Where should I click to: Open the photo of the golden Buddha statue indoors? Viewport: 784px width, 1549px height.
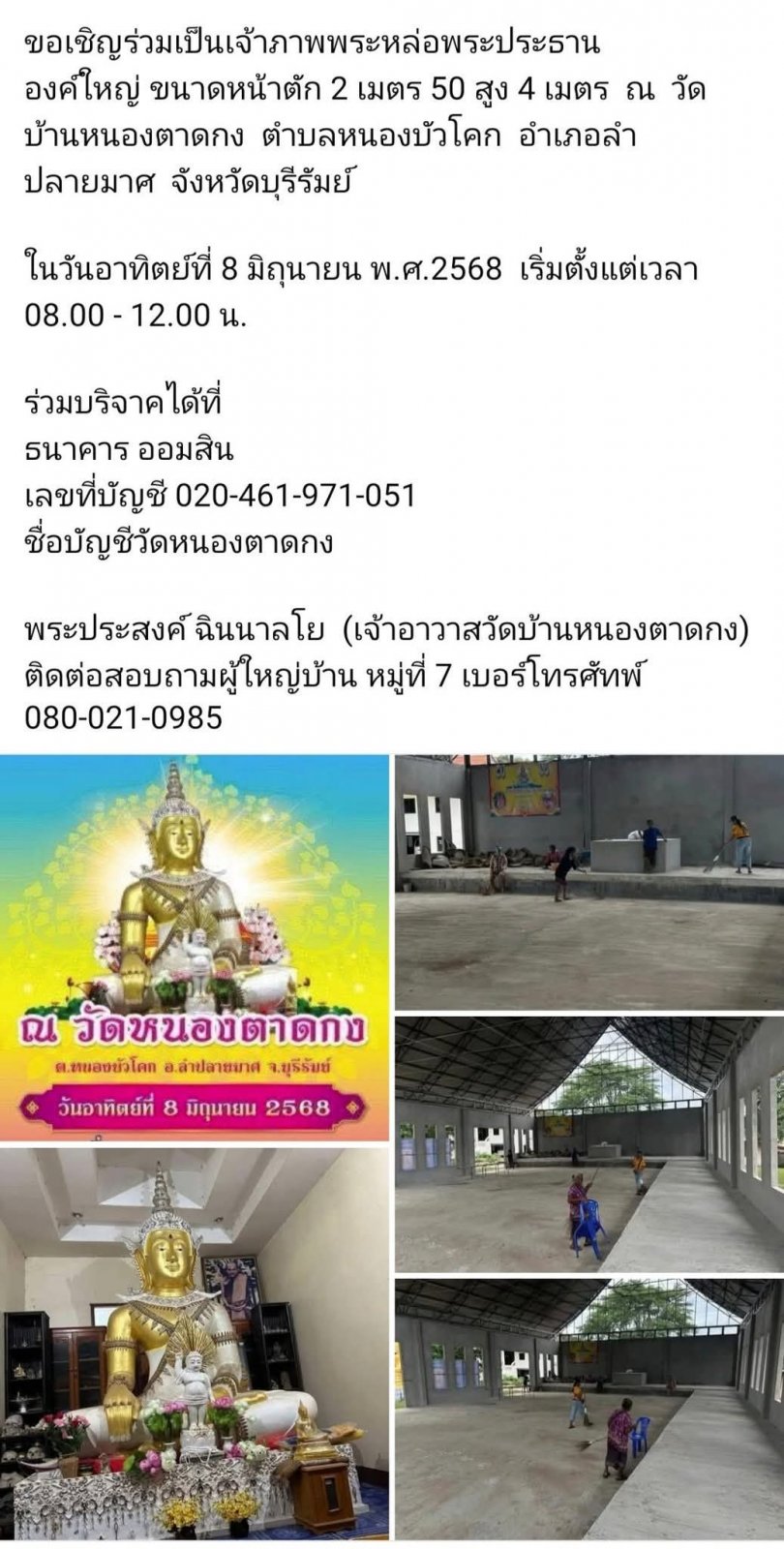[x=194, y=1344]
